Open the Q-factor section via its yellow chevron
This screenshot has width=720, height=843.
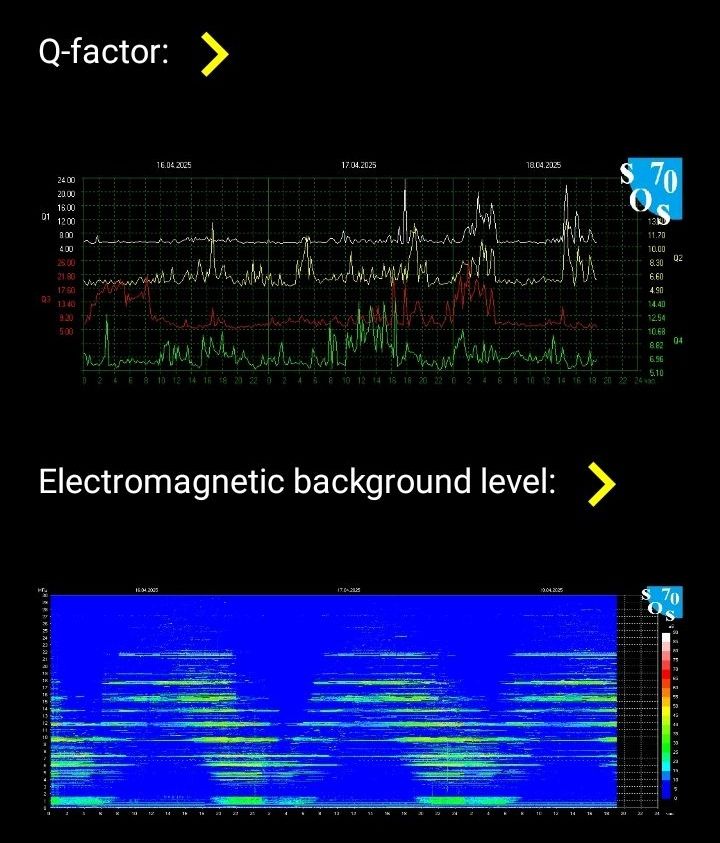click(214, 54)
